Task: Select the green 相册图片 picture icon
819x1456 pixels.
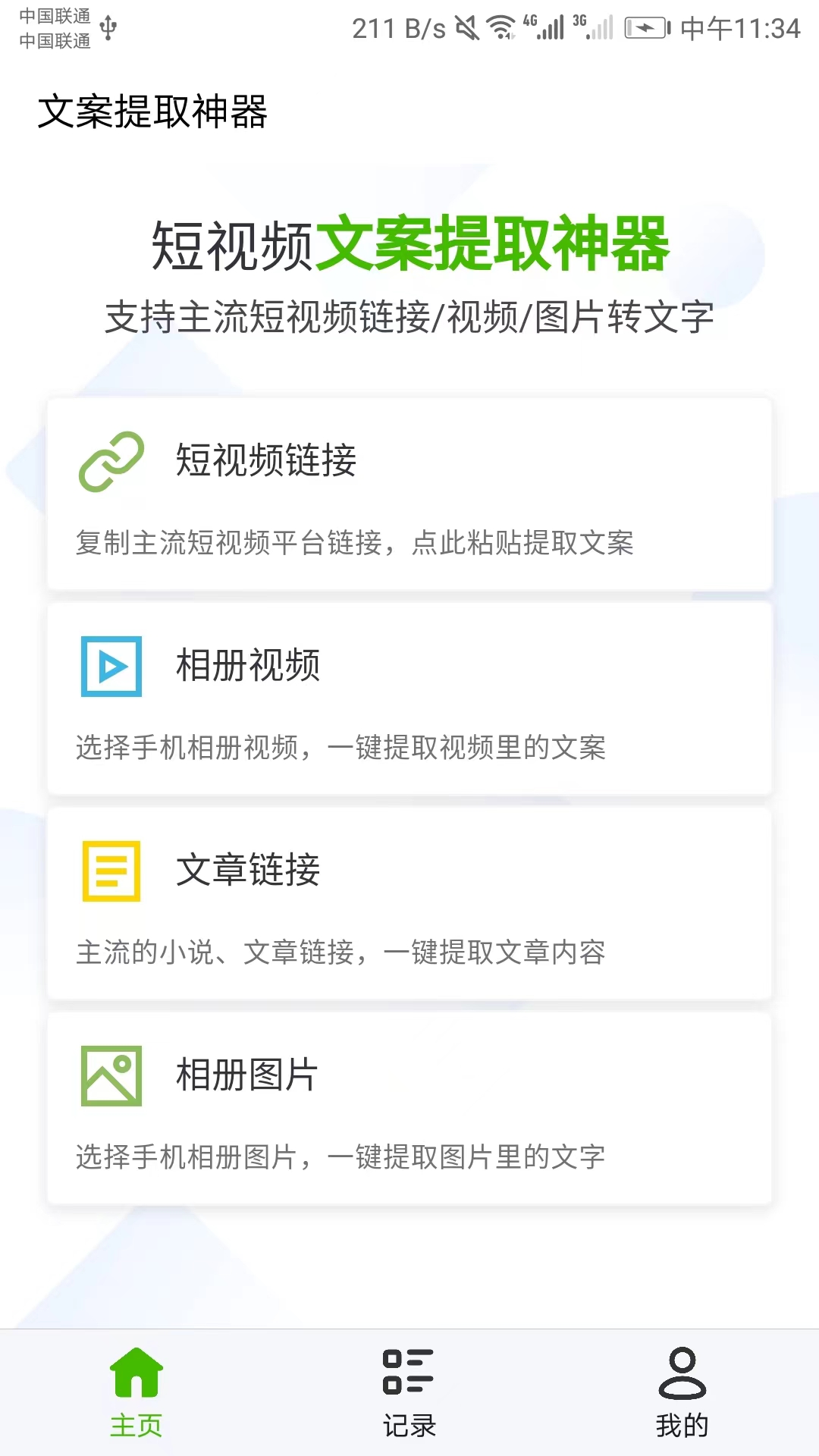Action: (x=111, y=1074)
